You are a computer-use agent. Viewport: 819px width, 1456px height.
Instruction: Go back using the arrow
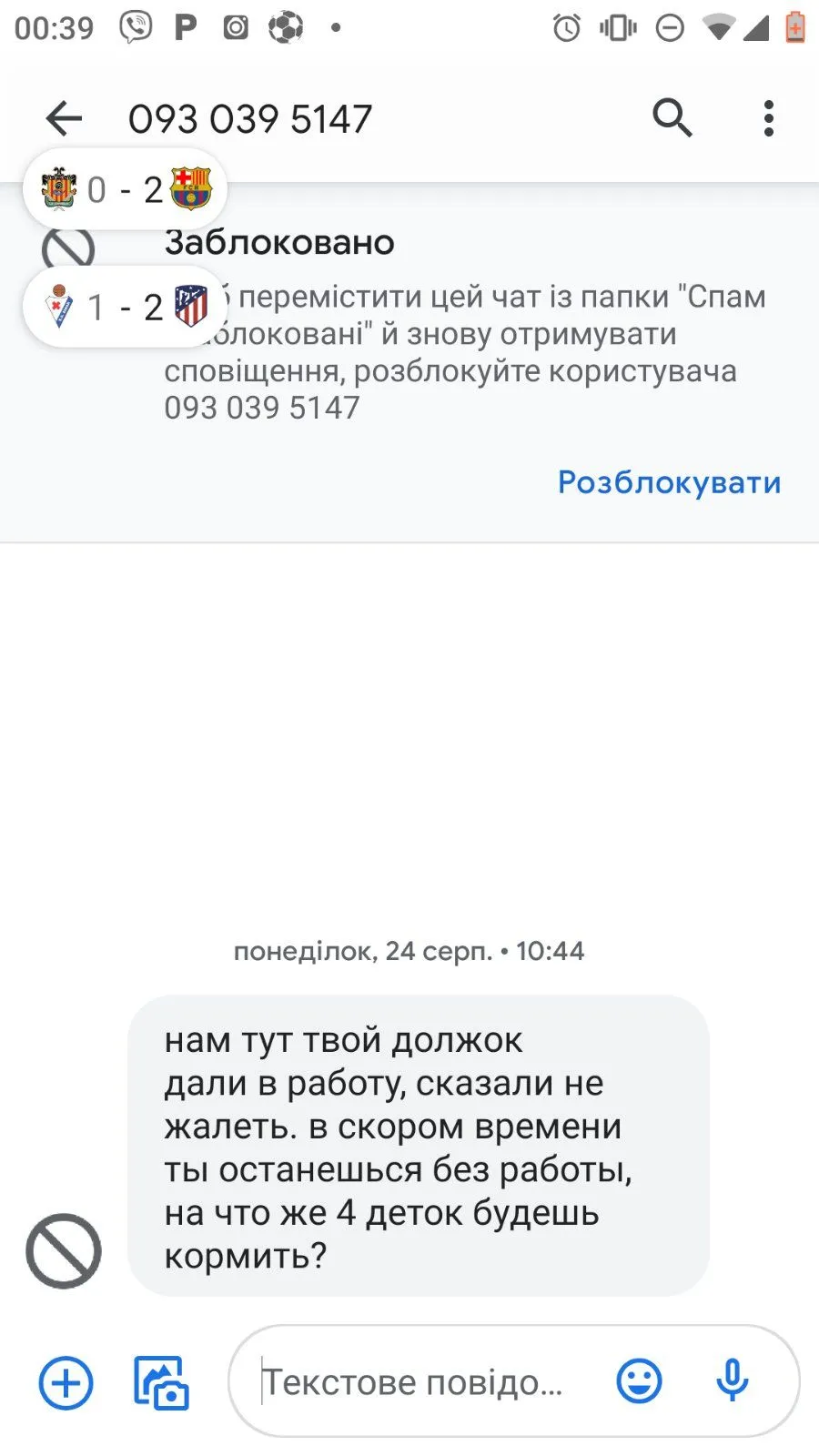[64, 118]
